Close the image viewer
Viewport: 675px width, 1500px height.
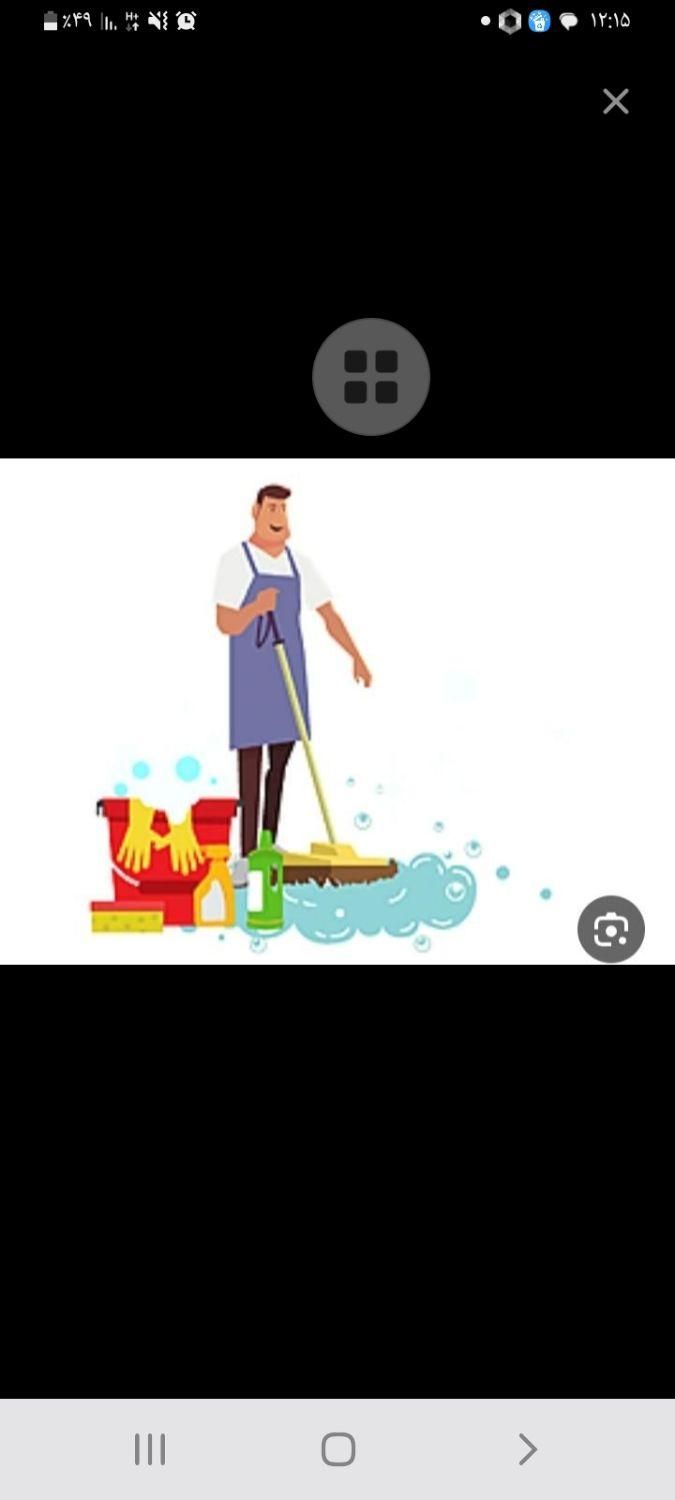(615, 101)
